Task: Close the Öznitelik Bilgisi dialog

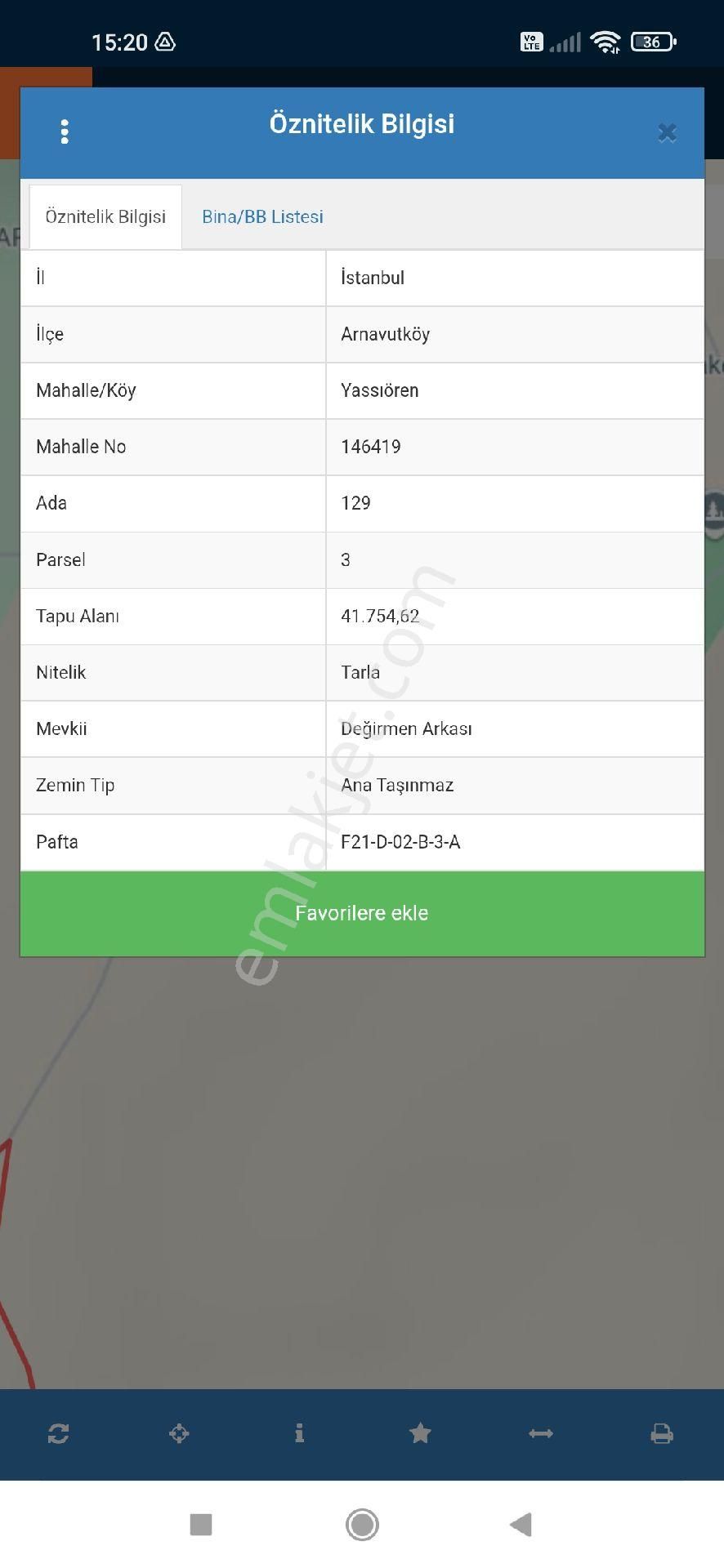Action: pos(667,132)
